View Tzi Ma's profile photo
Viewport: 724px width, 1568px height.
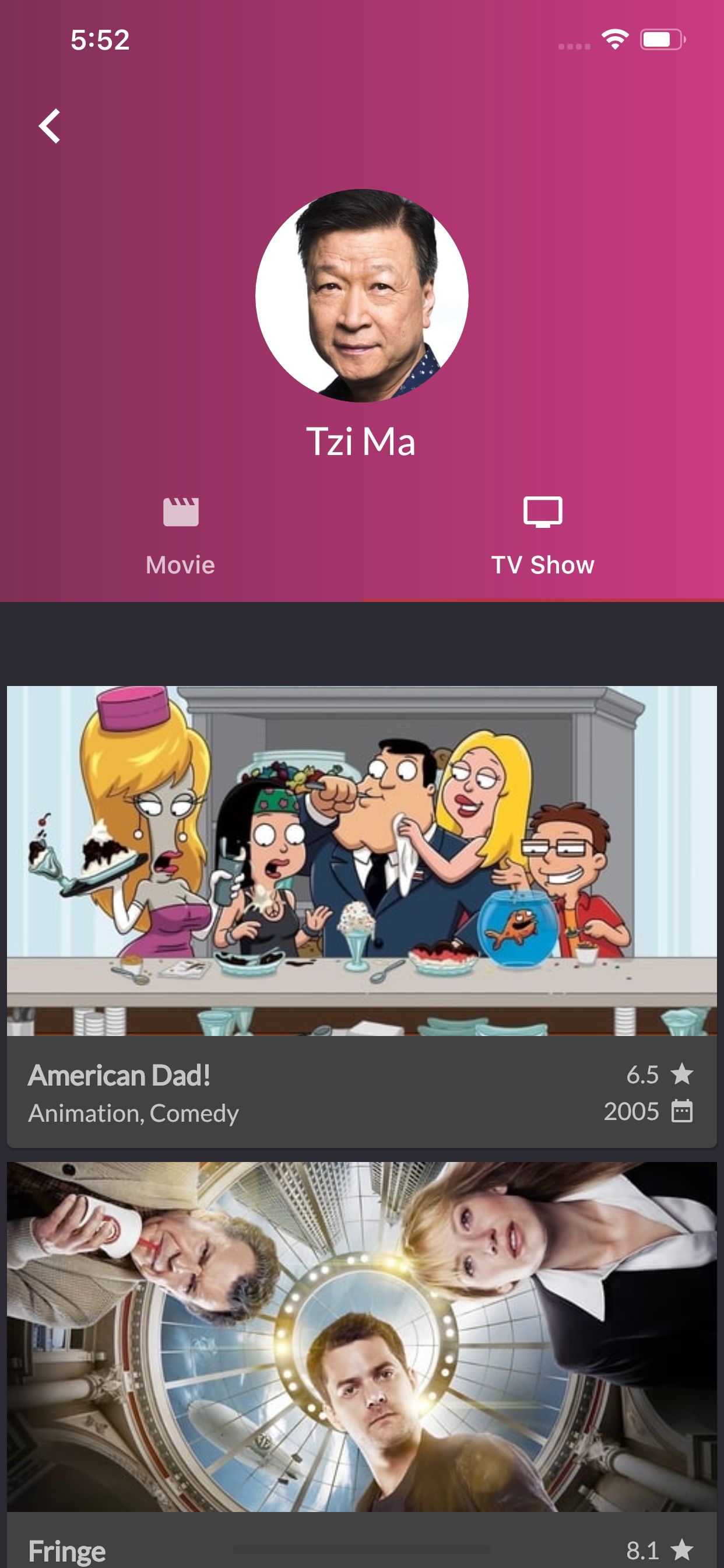[362, 296]
